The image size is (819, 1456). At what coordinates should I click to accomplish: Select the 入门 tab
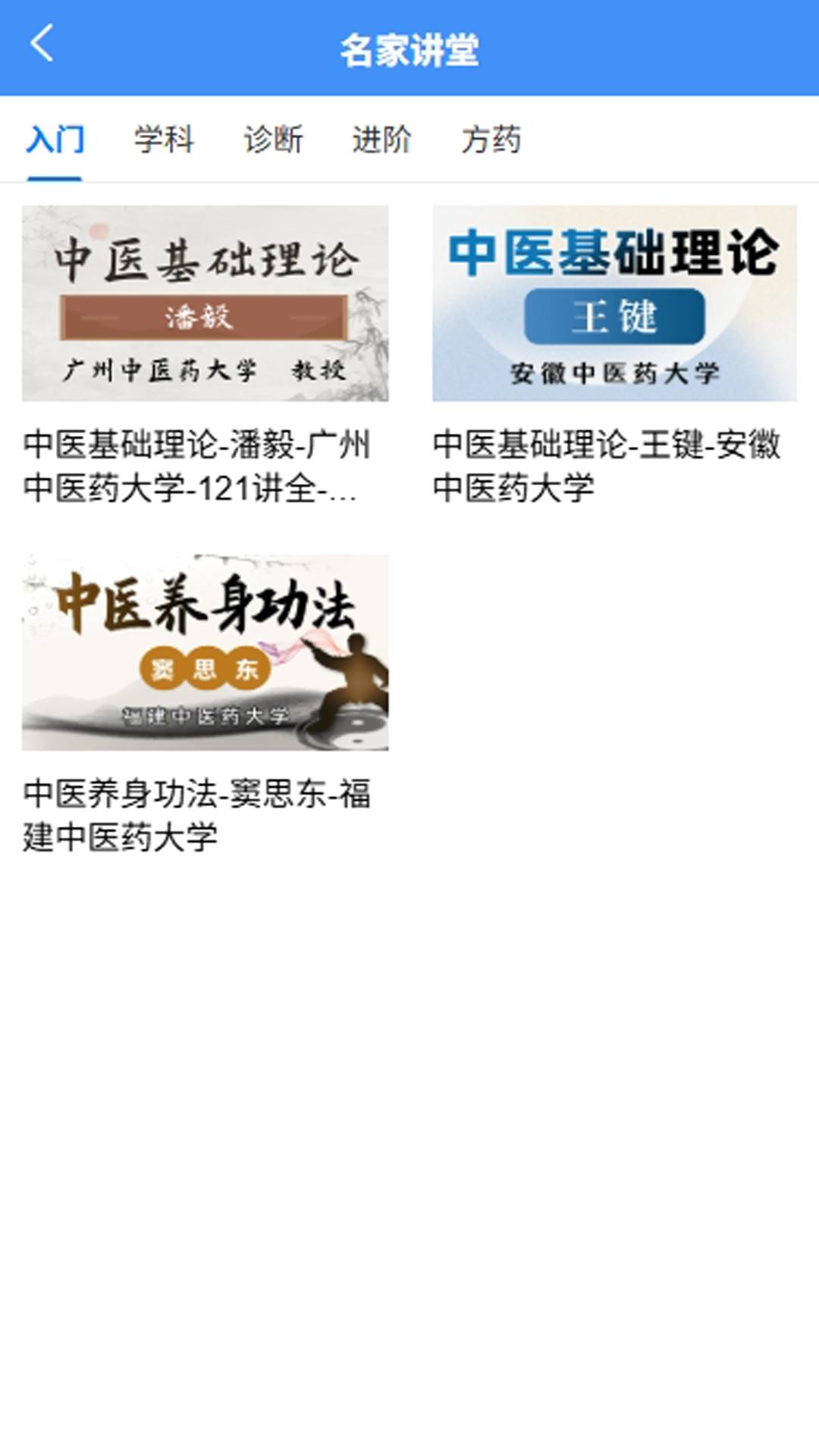[55, 140]
